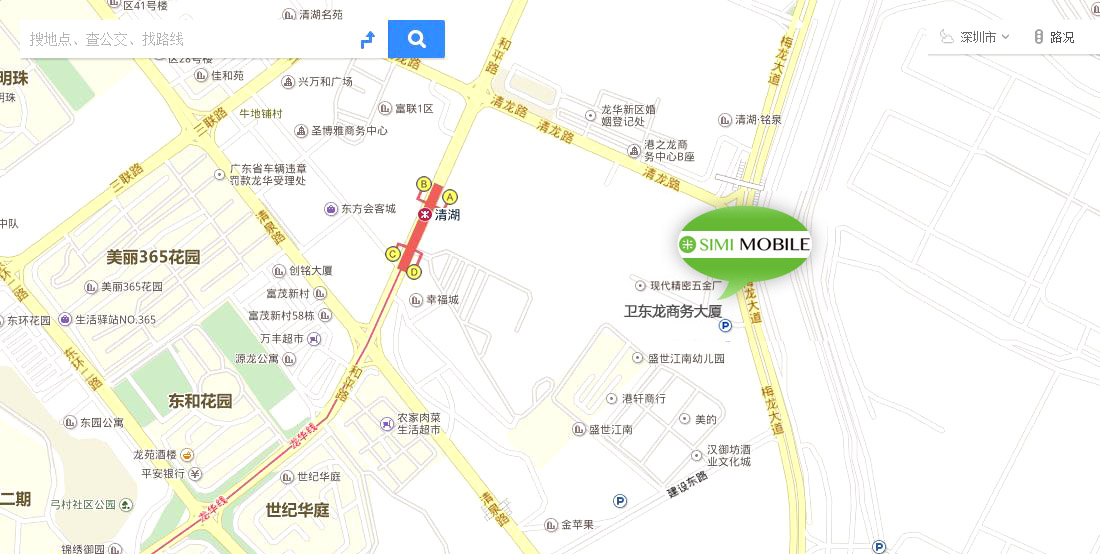
Task: Tap the blue search button
Action: (x=416, y=39)
